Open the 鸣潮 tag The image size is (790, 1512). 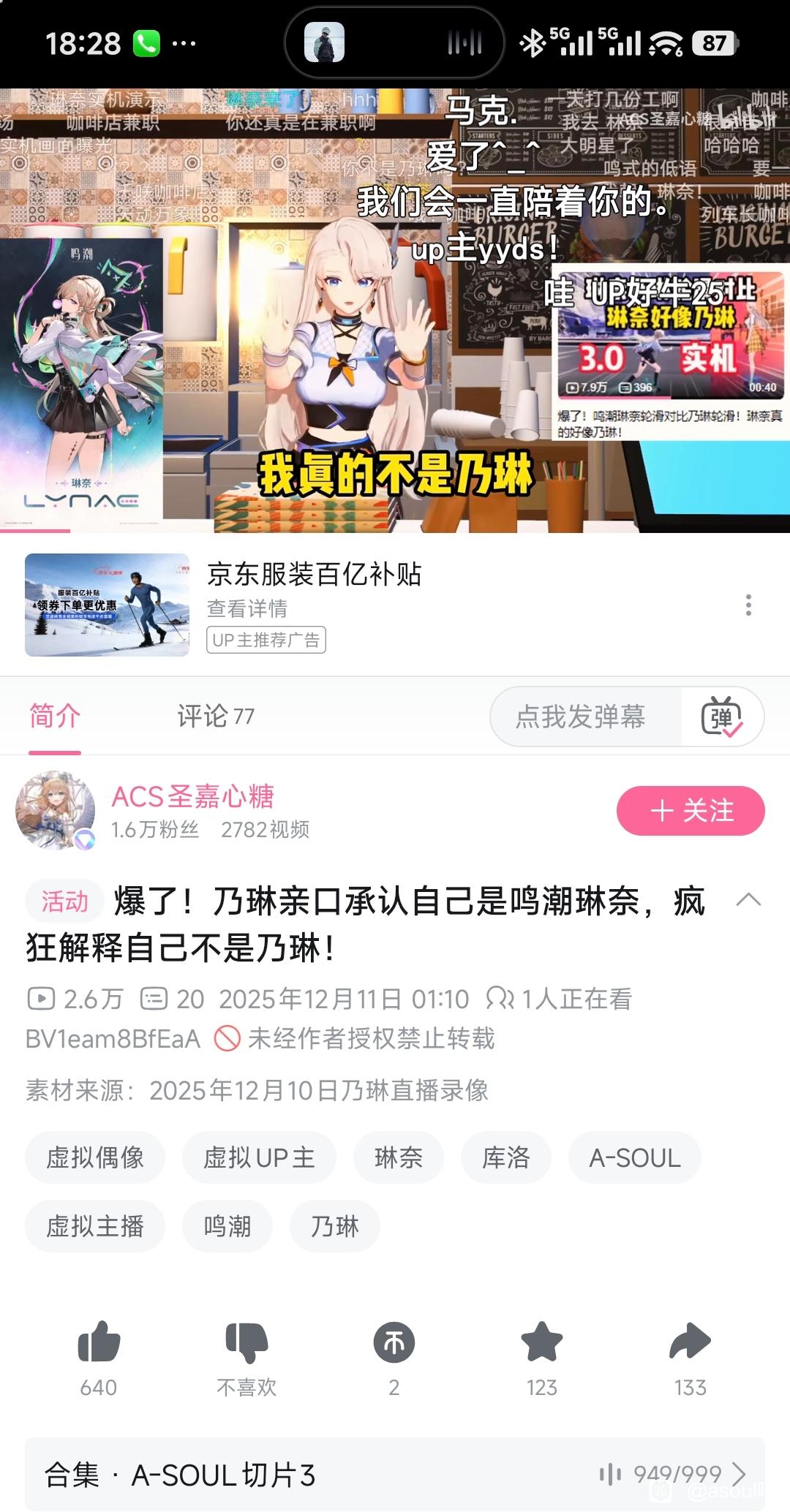click(227, 1226)
